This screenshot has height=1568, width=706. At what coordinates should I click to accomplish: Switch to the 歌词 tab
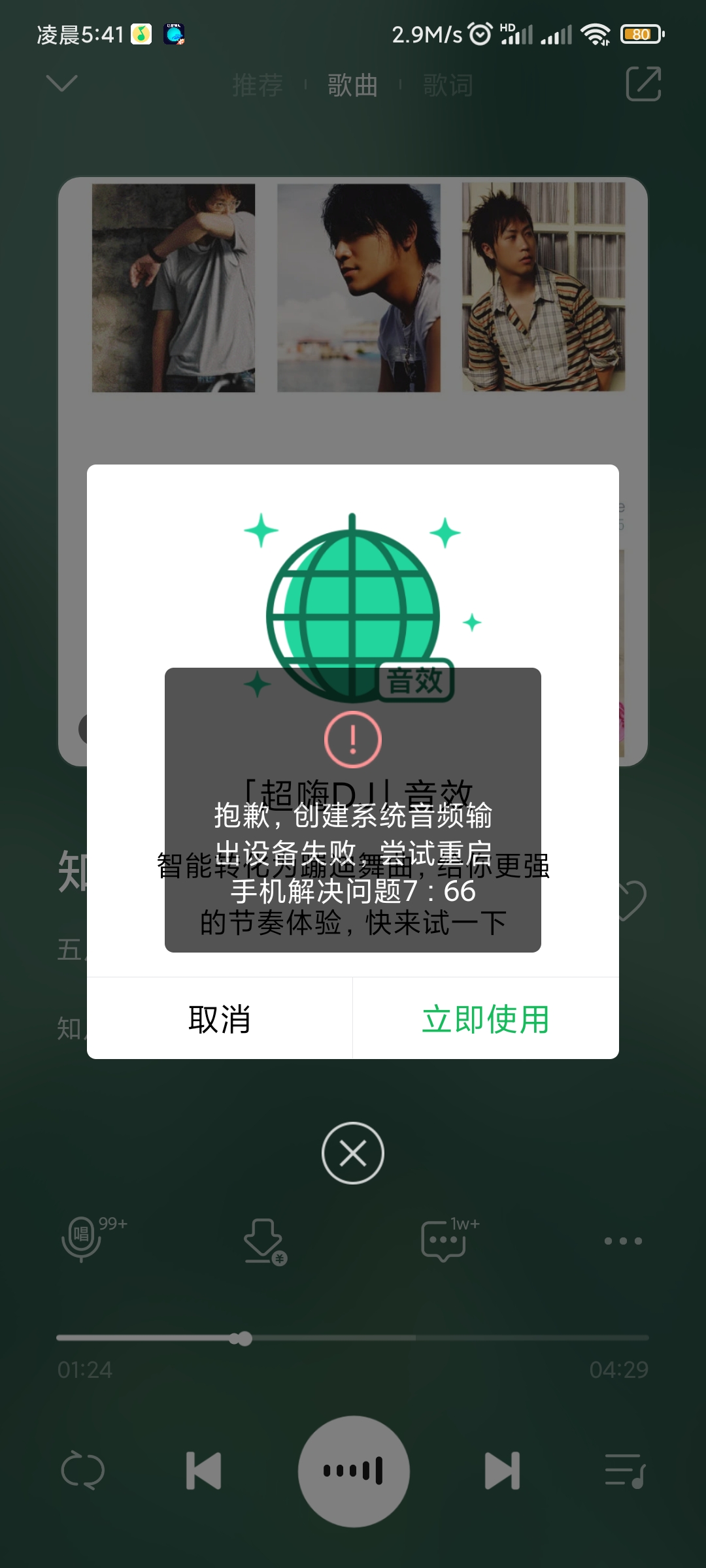448,86
